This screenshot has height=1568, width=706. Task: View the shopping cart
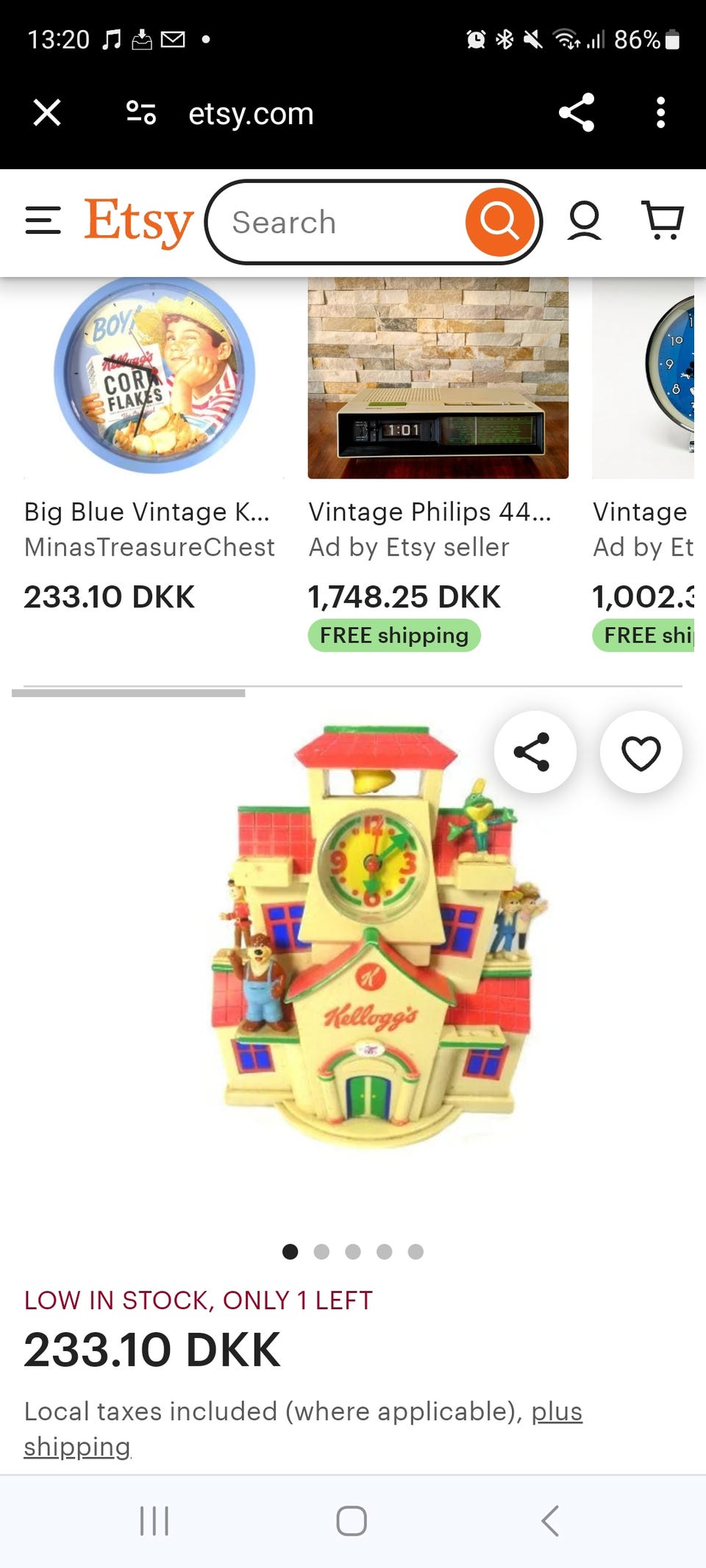663,221
